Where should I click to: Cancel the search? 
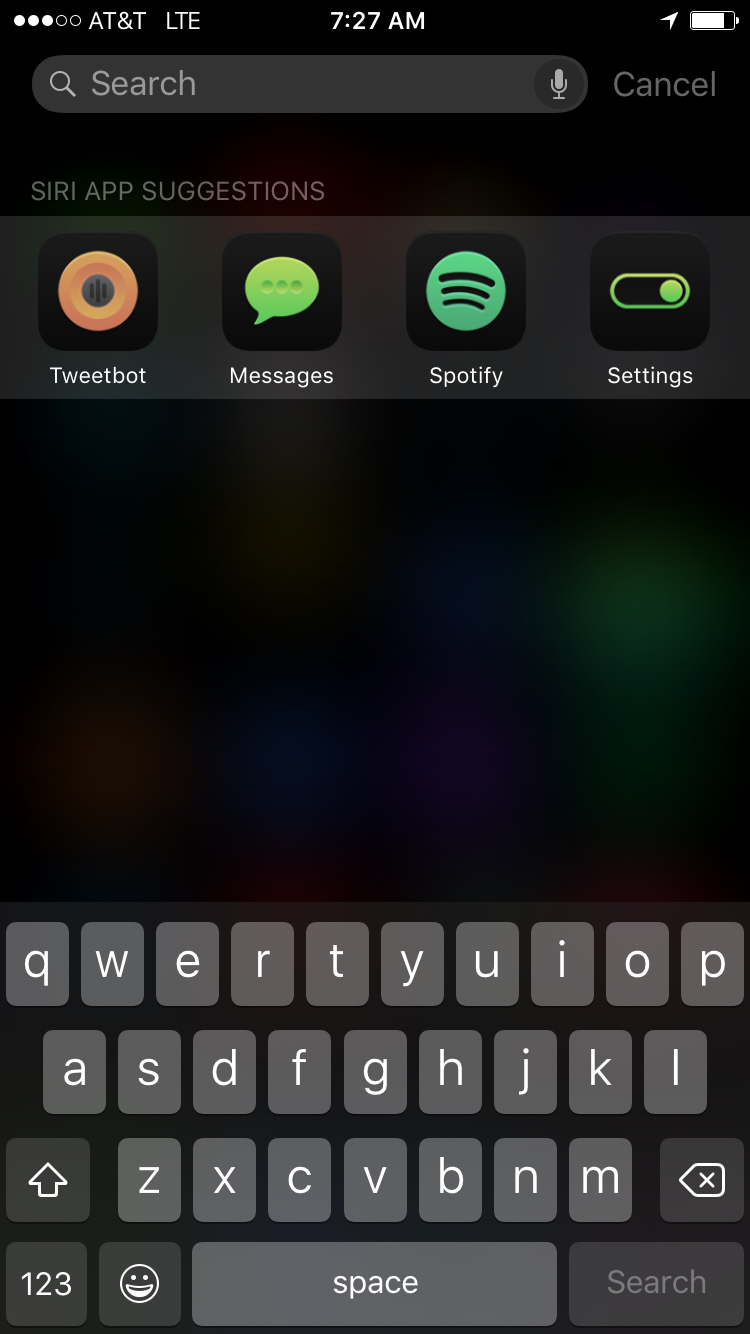click(664, 85)
